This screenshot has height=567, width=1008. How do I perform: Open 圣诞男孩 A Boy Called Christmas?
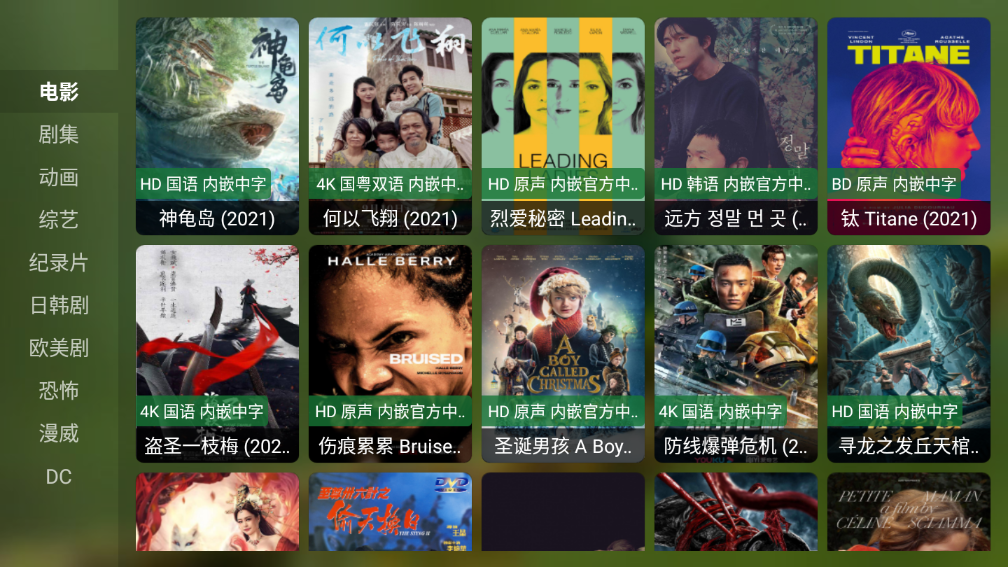click(563, 354)
